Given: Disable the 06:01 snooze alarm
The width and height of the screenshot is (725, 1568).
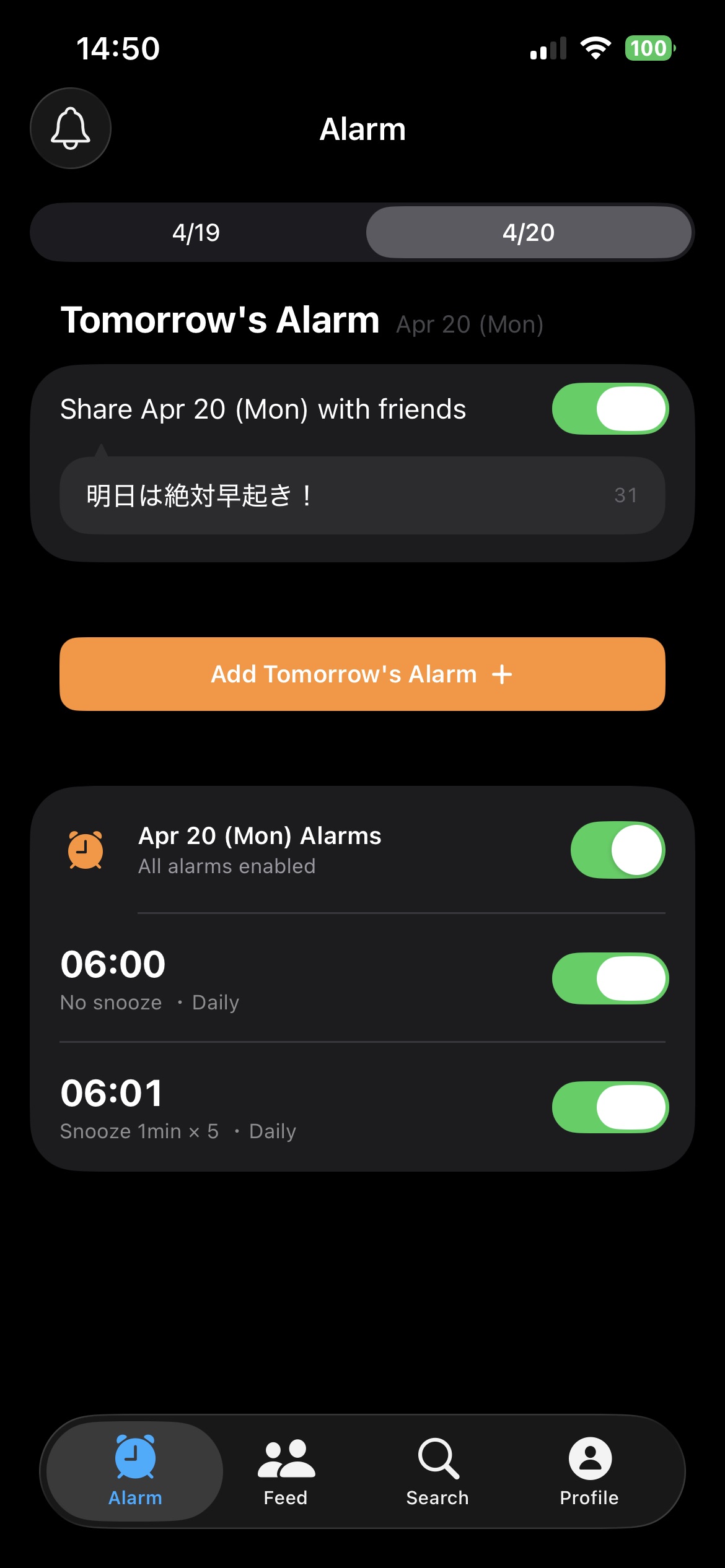Looking at the screenshot, I should tap(610, 1107).
